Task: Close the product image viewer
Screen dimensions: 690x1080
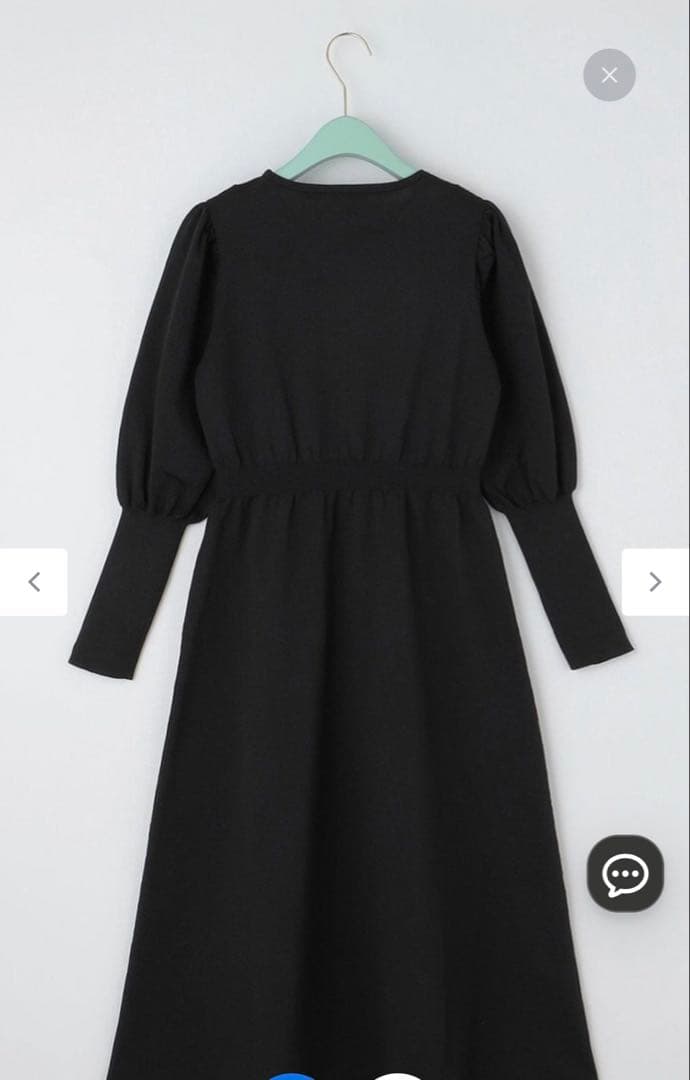Action: point(609,75)
